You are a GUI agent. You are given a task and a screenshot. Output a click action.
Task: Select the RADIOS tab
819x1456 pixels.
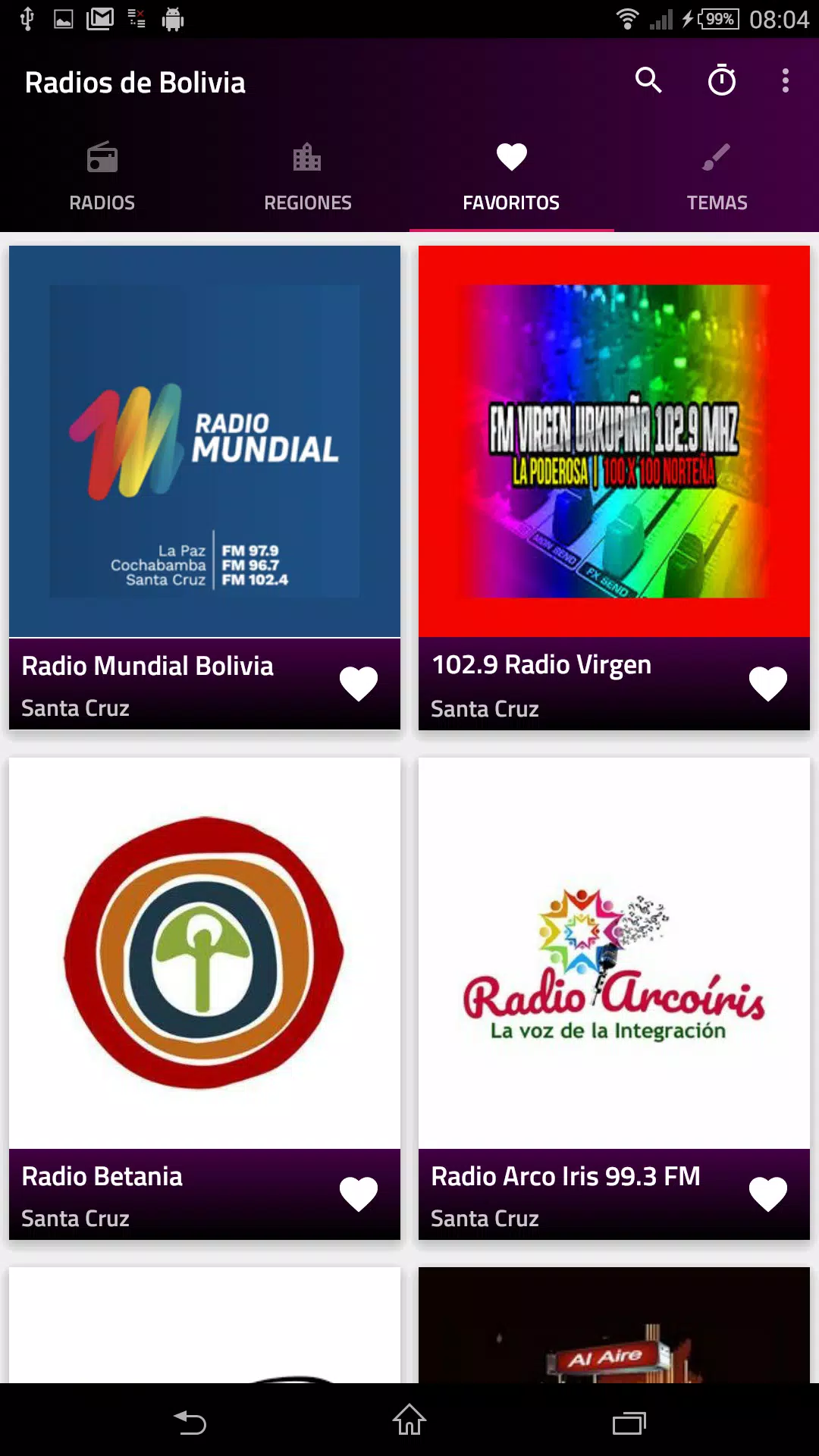(x=102, y=202)
